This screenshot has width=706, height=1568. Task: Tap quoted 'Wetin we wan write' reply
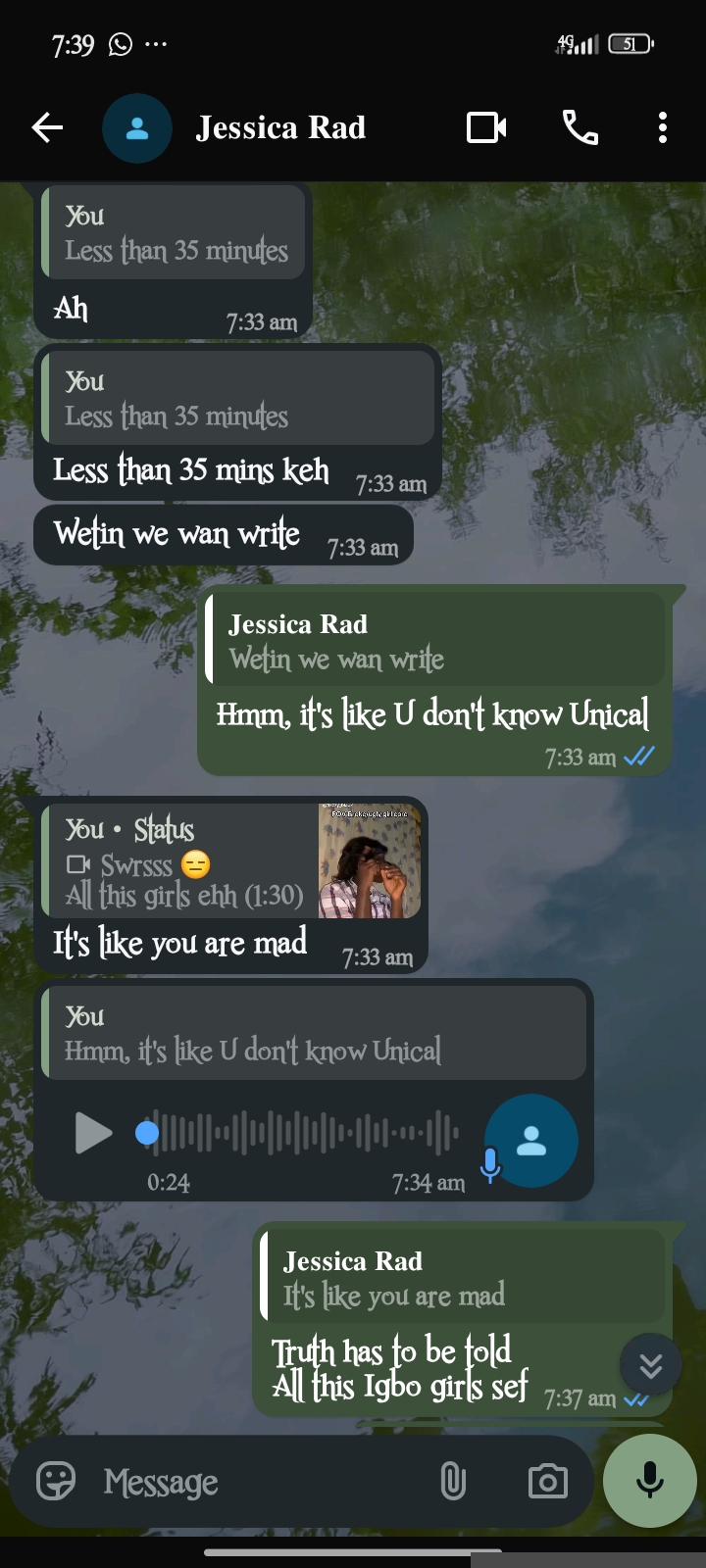(x=434, y=642)
